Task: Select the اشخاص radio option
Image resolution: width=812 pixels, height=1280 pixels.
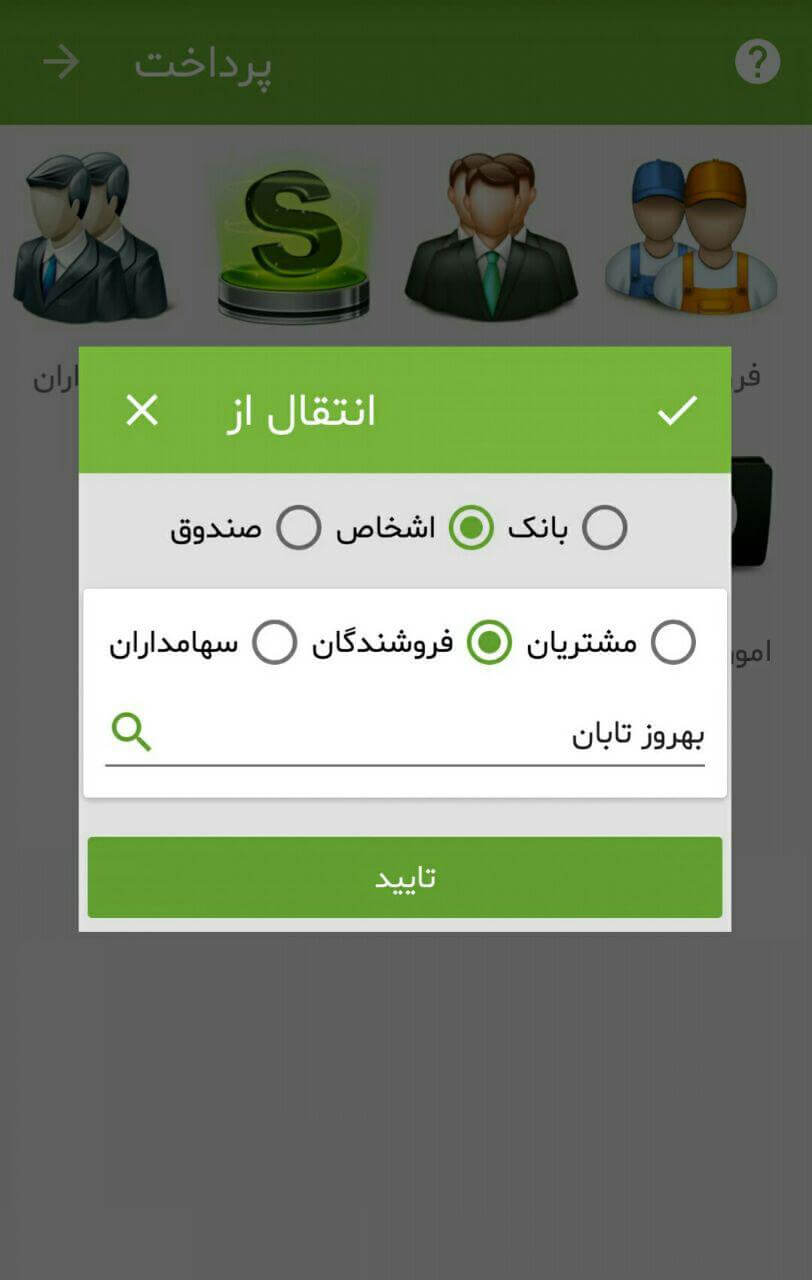Action: 471,528
